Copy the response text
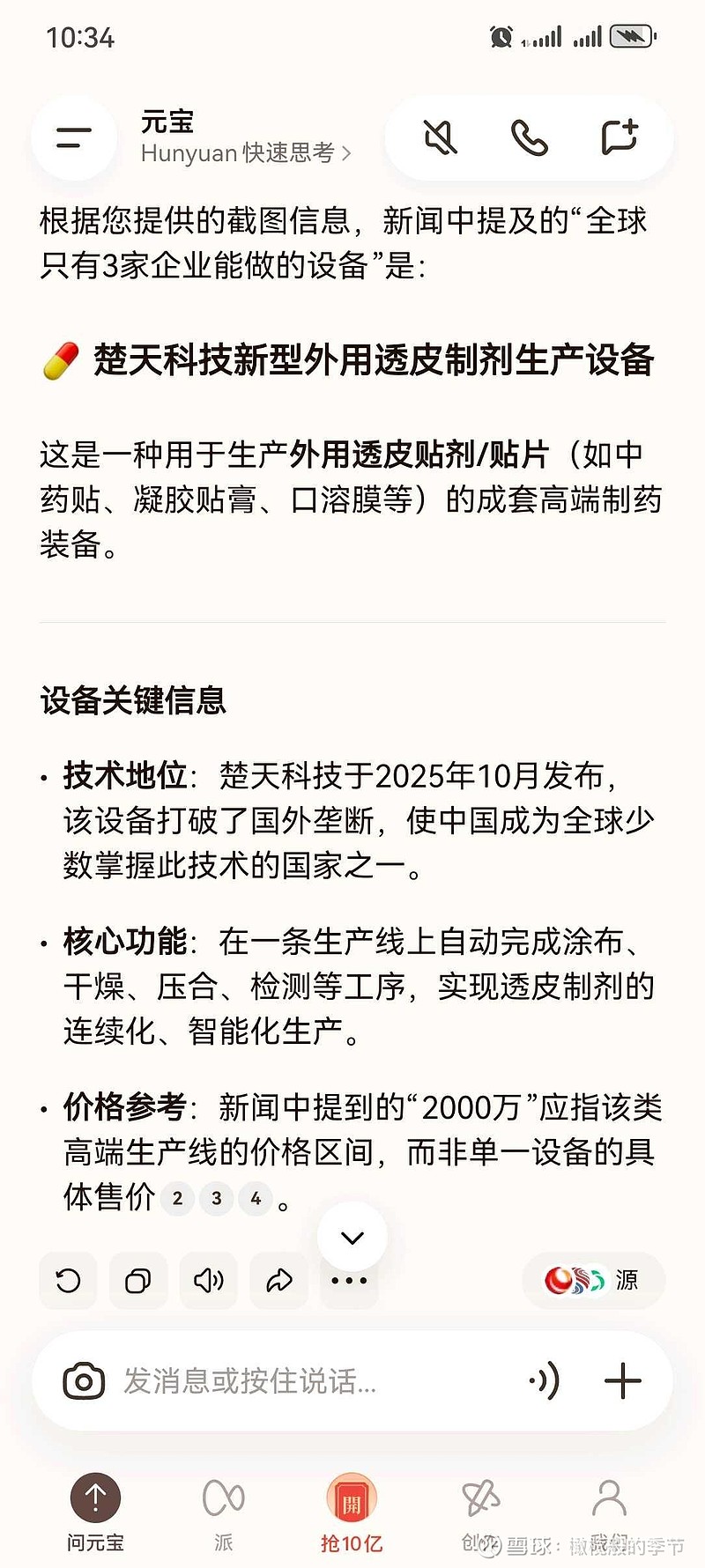 pos(138,1281)
